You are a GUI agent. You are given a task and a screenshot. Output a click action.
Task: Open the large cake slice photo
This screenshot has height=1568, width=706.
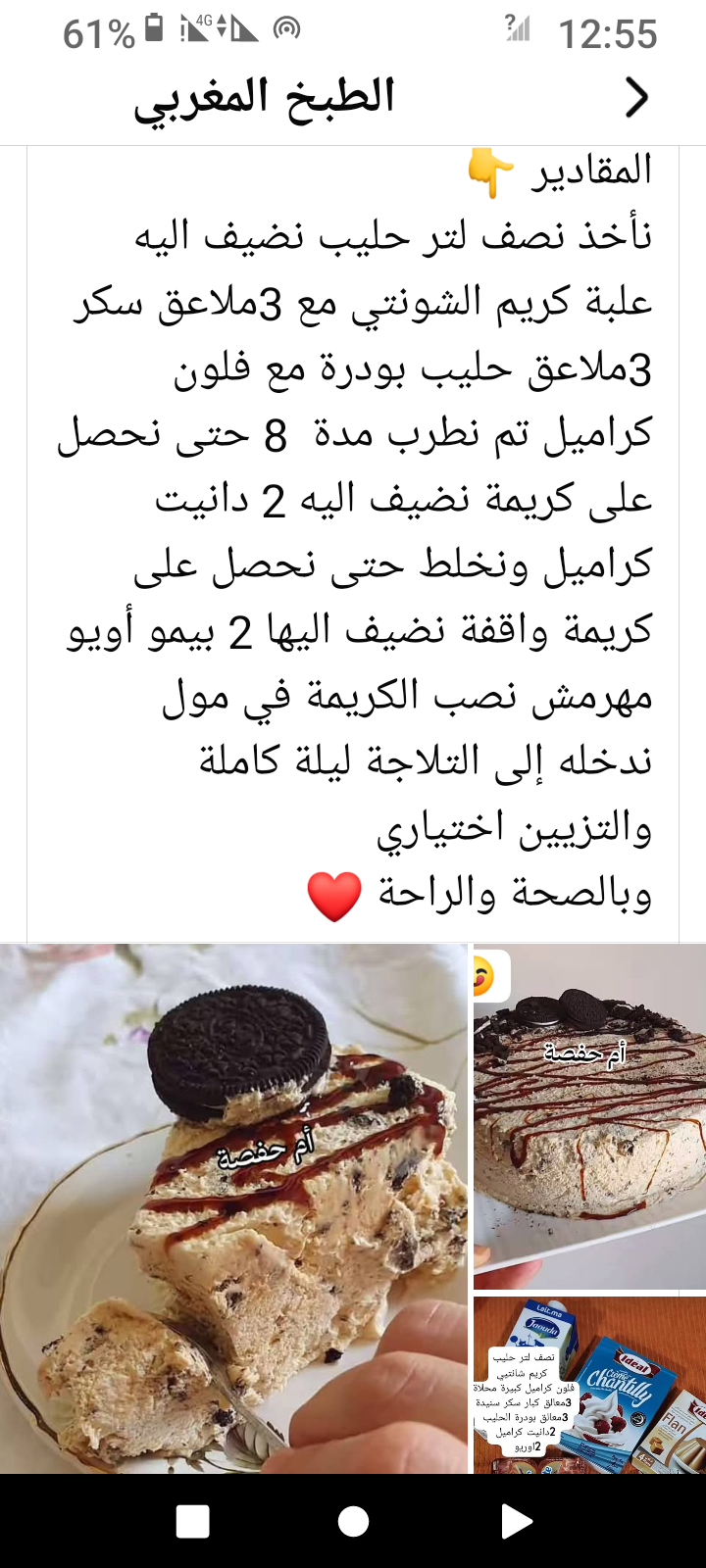click(x=233, y=1207)
